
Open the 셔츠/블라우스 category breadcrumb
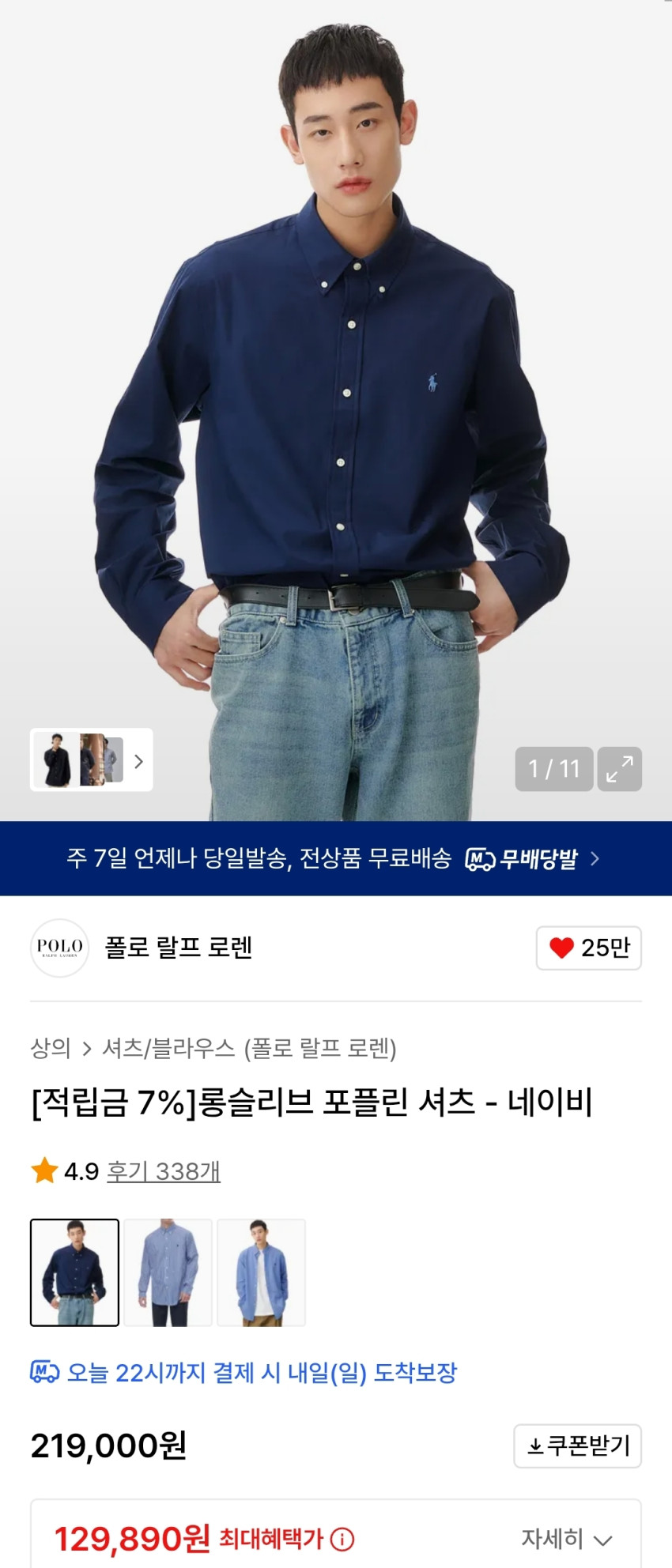point(168,1048)
